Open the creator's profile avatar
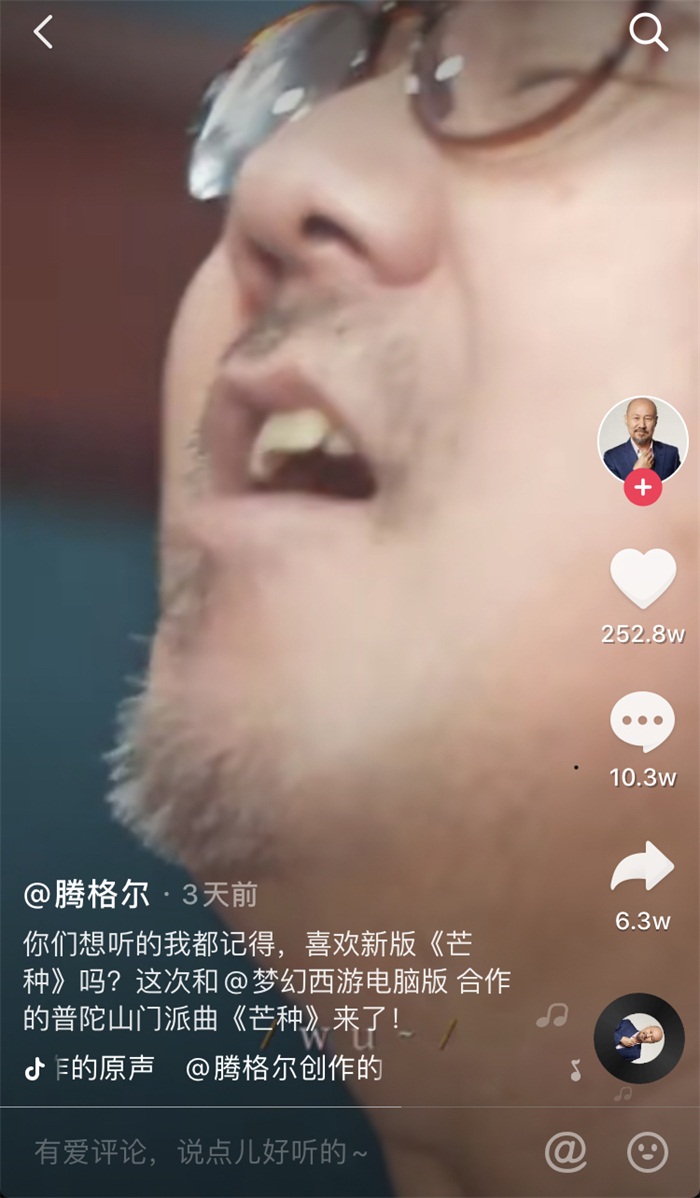Image resolution: width=700 pixels, height=1198 pixels. pyautogui.click(x=642, y=440)
